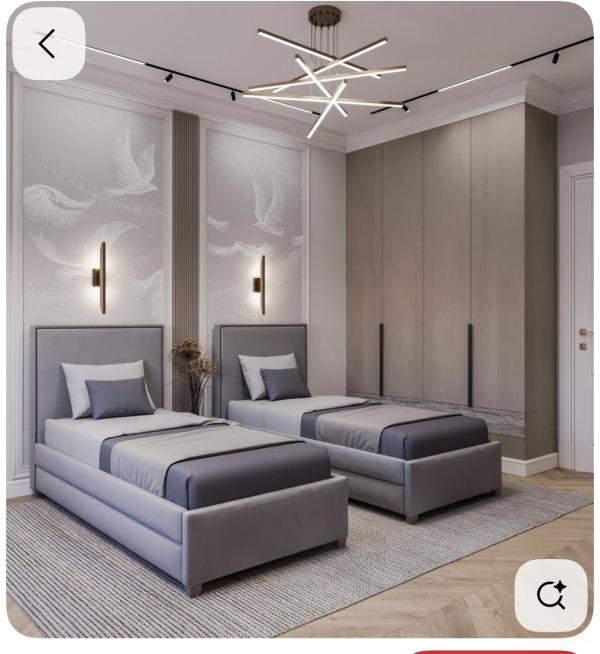Go back using the arrow button
Image resolution: width=600 pixels, height=654 pixels.
point(48,44)
